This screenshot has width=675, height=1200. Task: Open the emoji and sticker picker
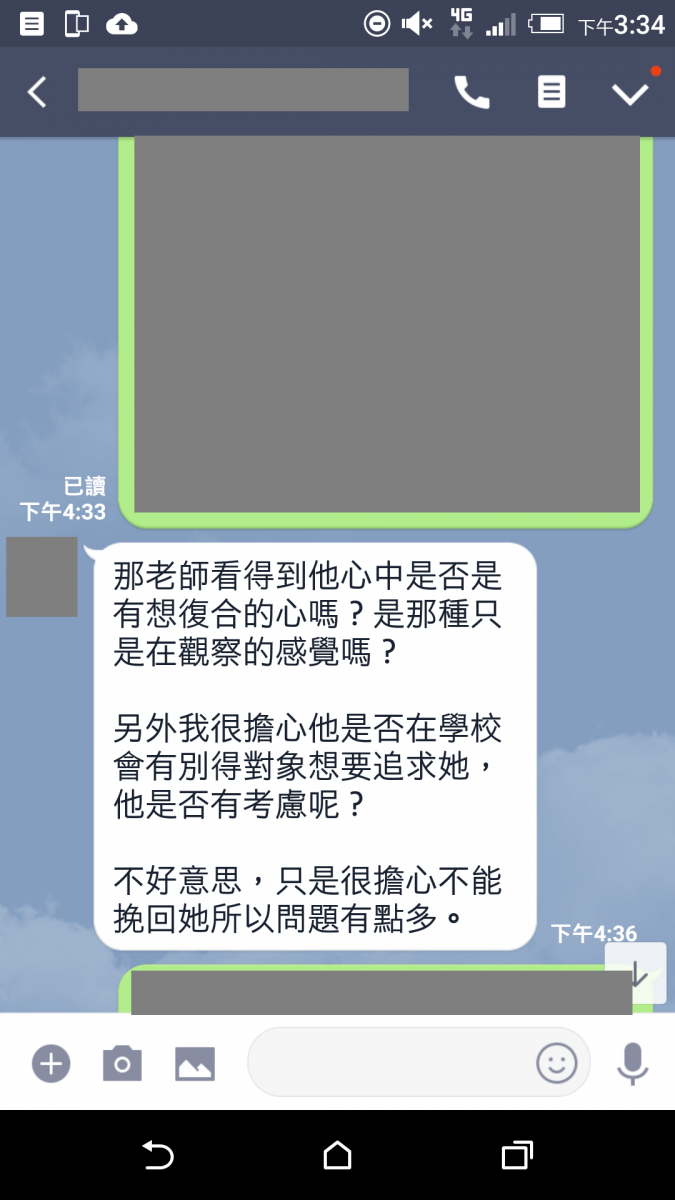point(557,1062)
